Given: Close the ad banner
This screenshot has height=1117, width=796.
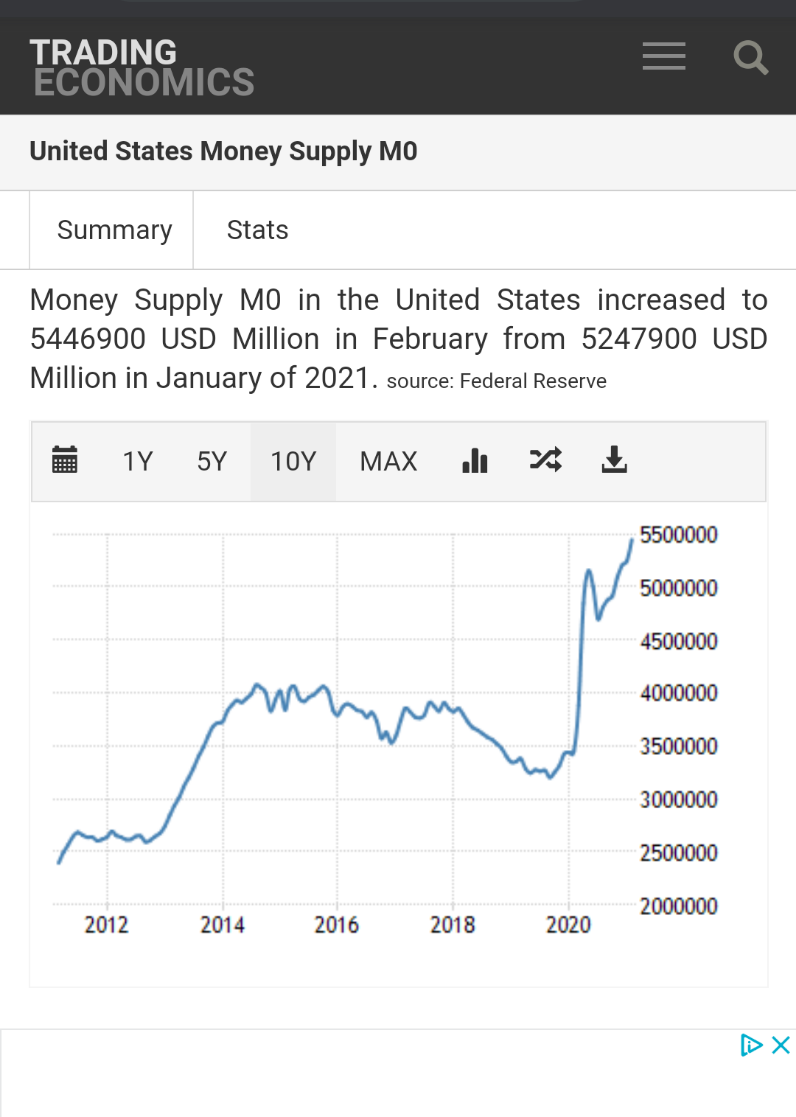Looking at the screenshot, I should (x=781, y=1045).
